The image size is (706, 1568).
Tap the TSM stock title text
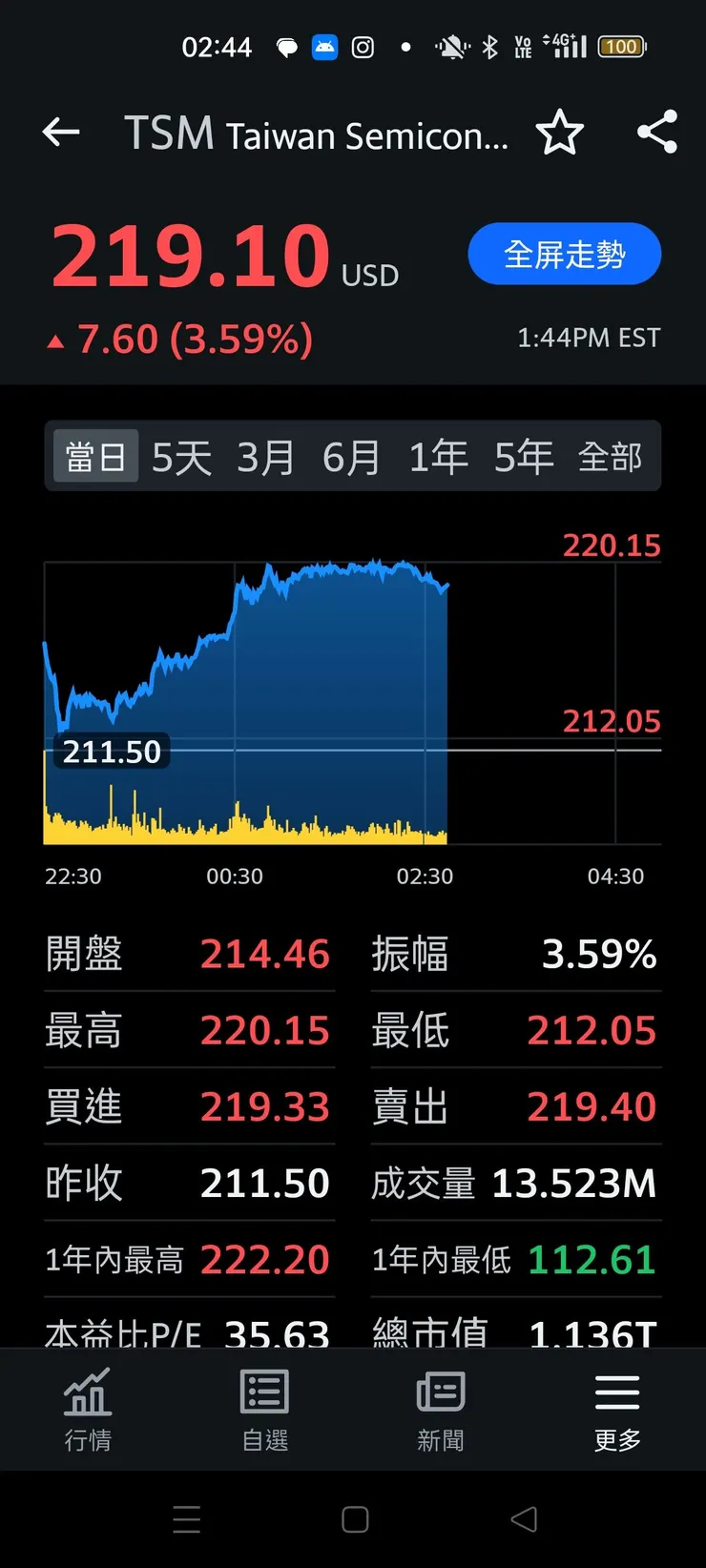pos(318,134)
